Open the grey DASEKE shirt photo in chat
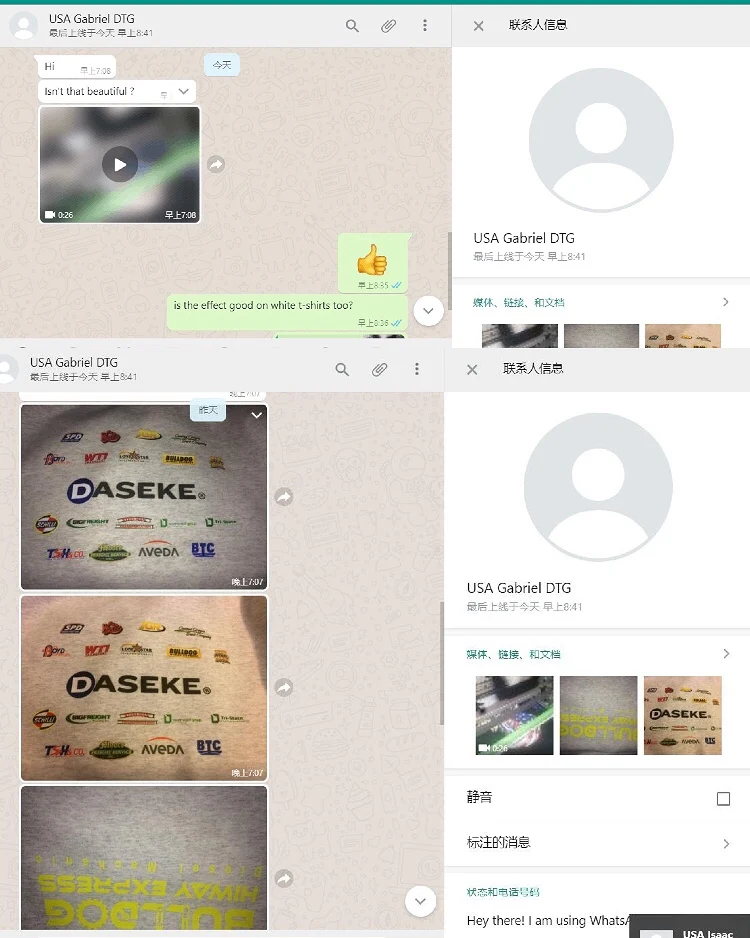Screen dimensions: 750x938 (144, 497)
